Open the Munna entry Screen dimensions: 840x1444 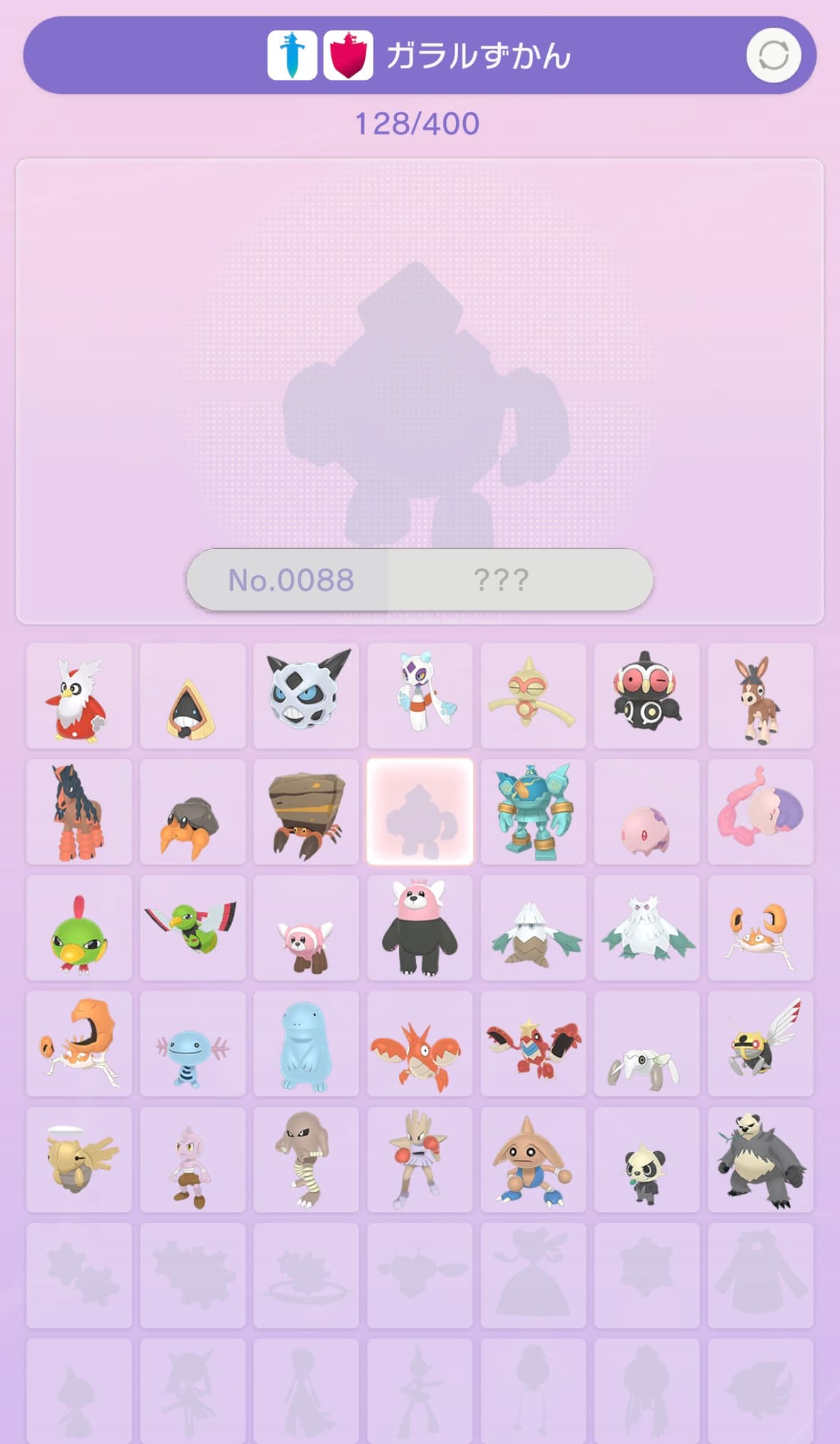647,812
